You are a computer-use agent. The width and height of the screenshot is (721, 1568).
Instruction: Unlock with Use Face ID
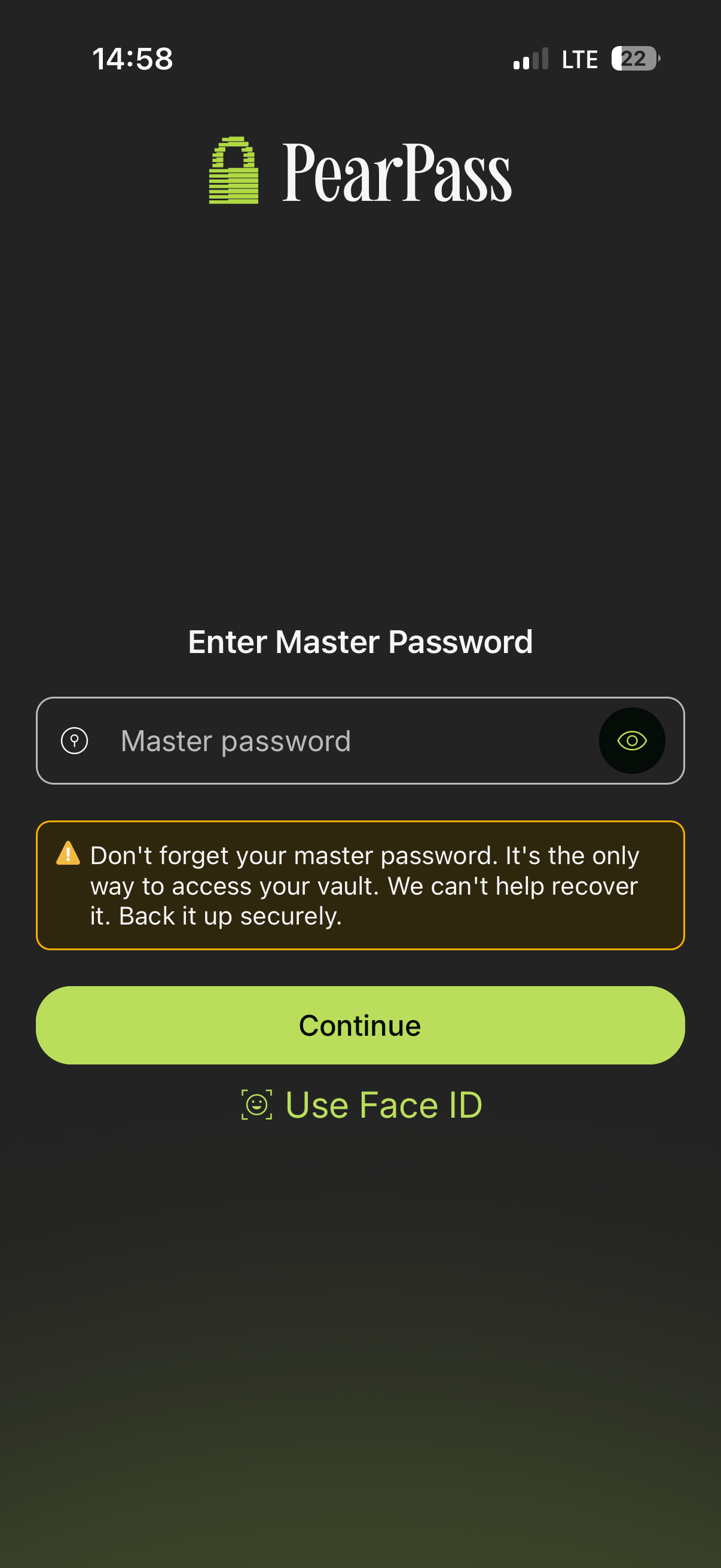click(362, 1104)
